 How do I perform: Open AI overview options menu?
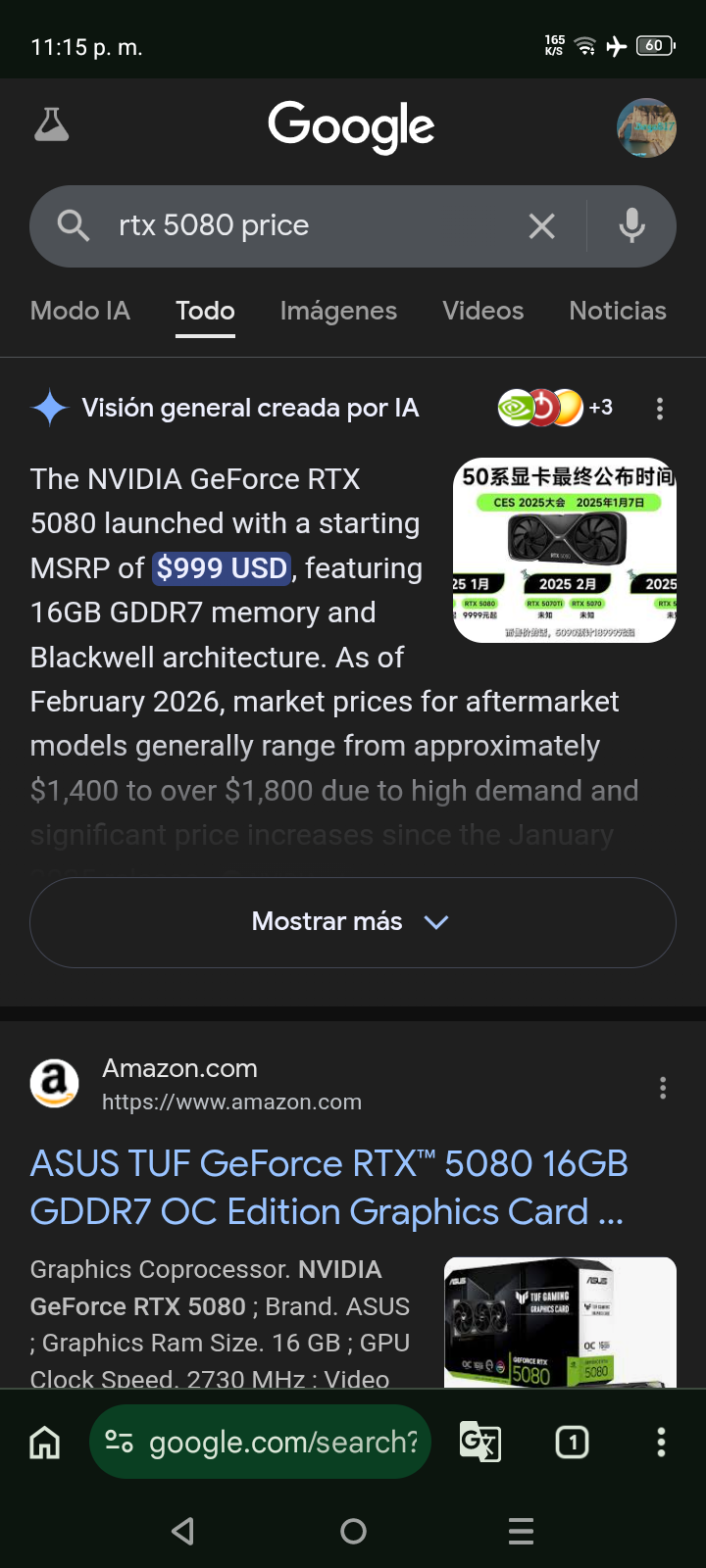point(660,409)
